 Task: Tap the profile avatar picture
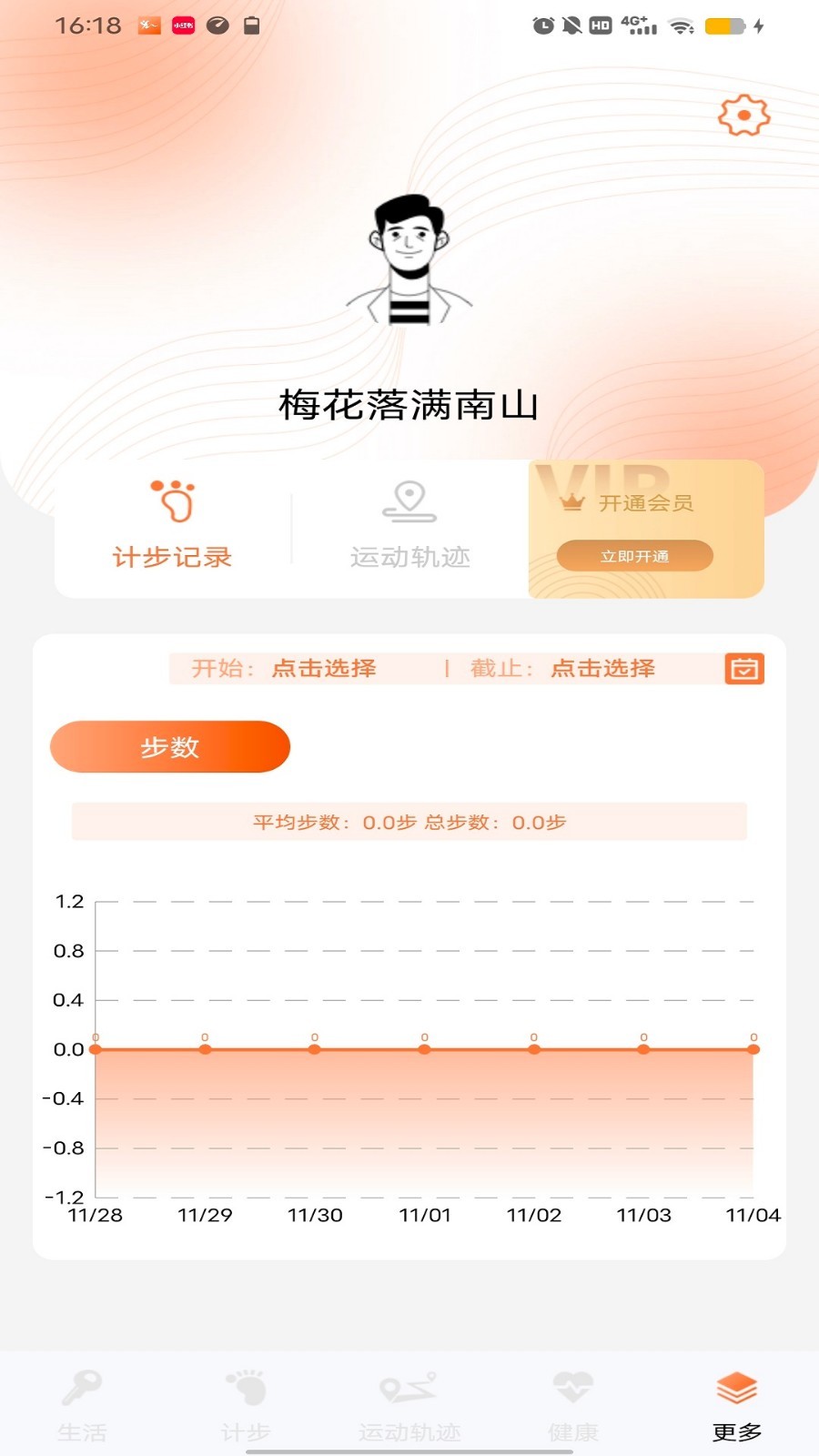(409, 259)
